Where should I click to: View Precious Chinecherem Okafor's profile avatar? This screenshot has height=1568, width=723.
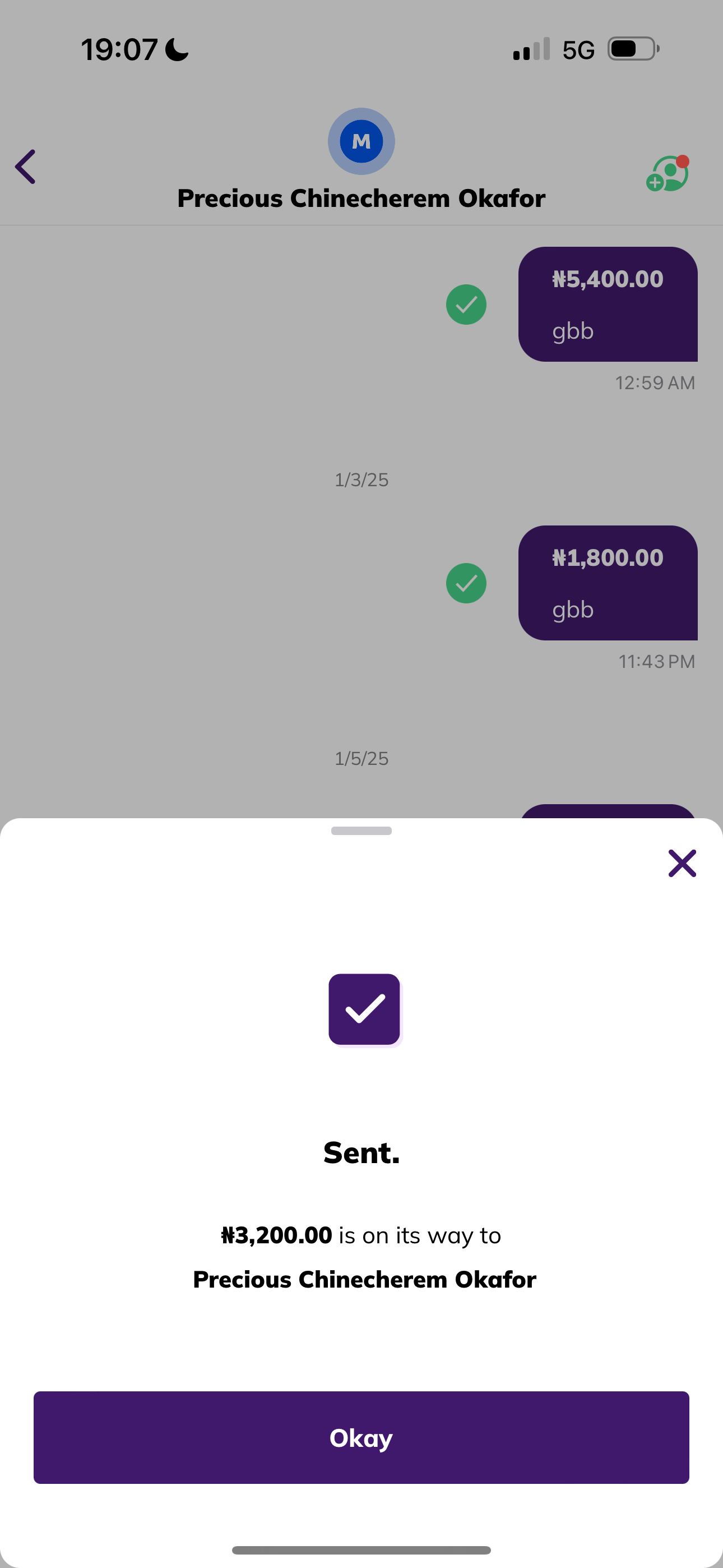click(x=361, y=141)
